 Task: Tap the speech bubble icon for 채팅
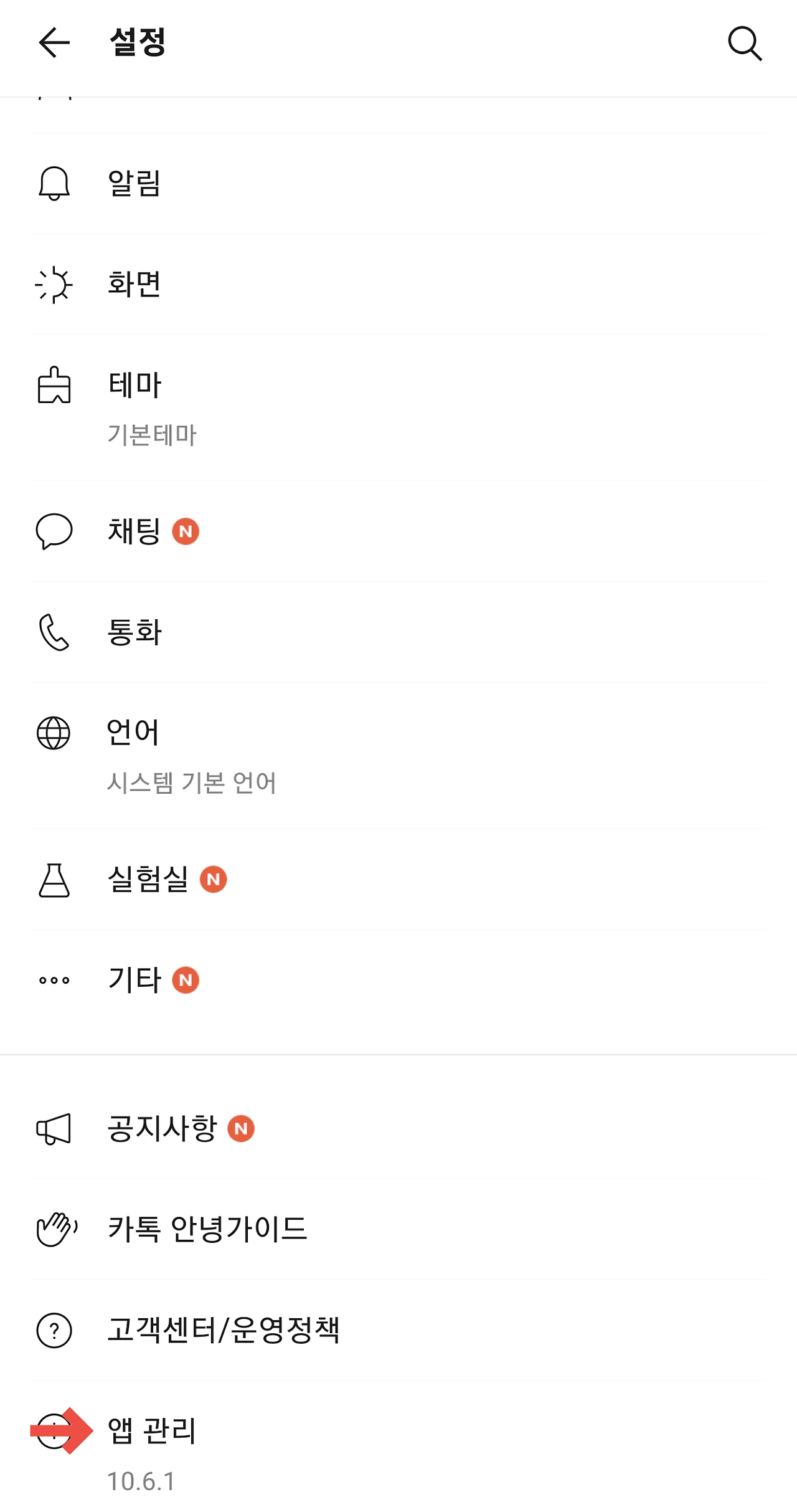(53, 533)
